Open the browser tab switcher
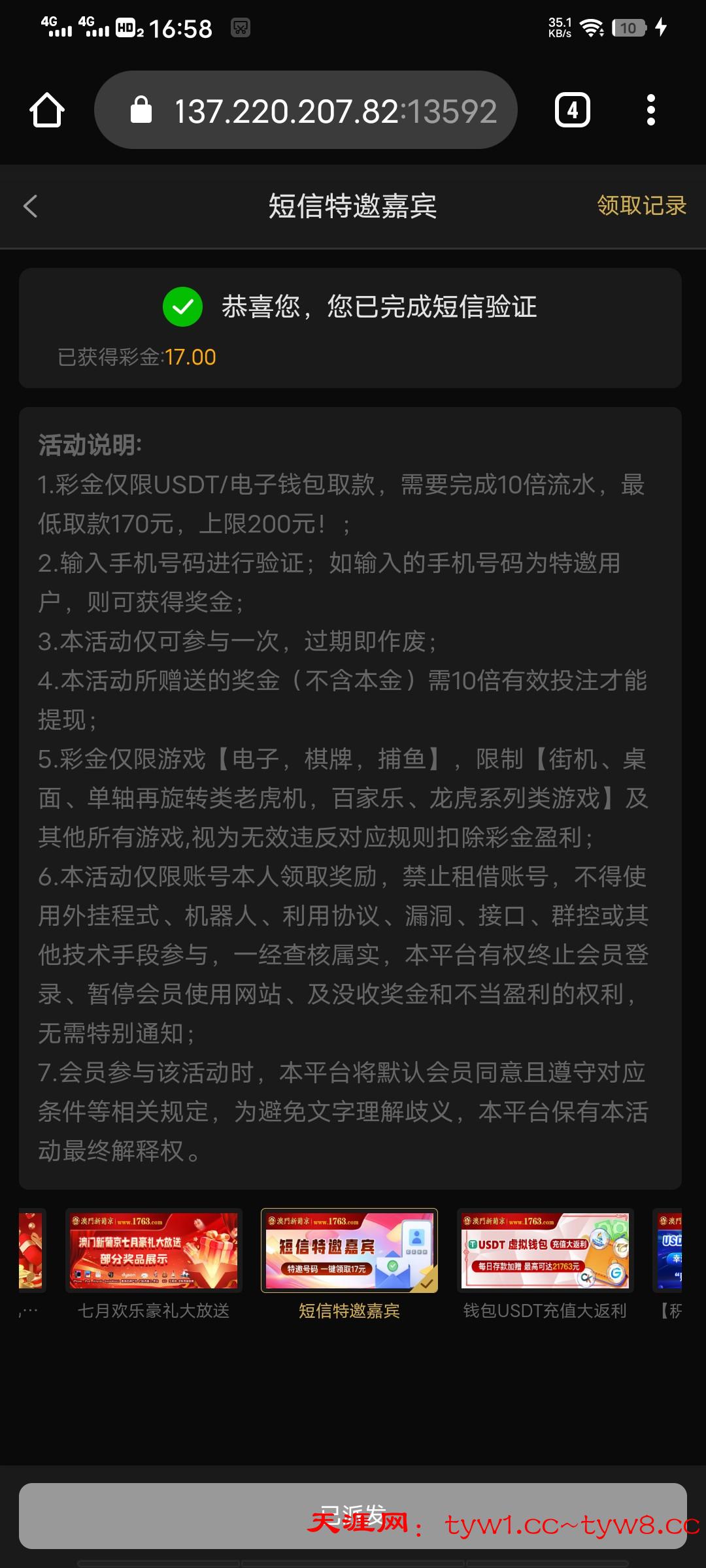Image resolution: width=706 pixels, height=1568 pixels. [572, 110]
